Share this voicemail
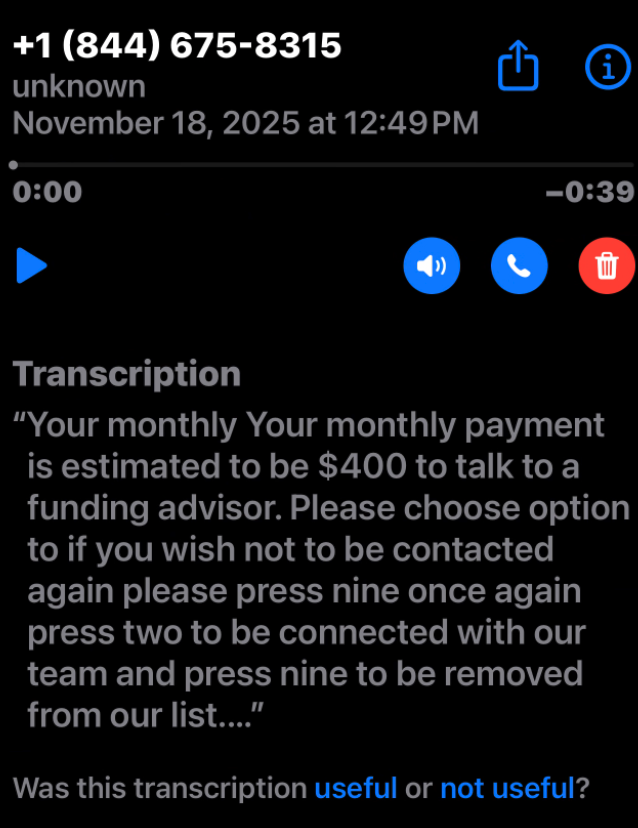Image resolution: width=638 pixels, height=828 pixels. click(x=518, y=67)
